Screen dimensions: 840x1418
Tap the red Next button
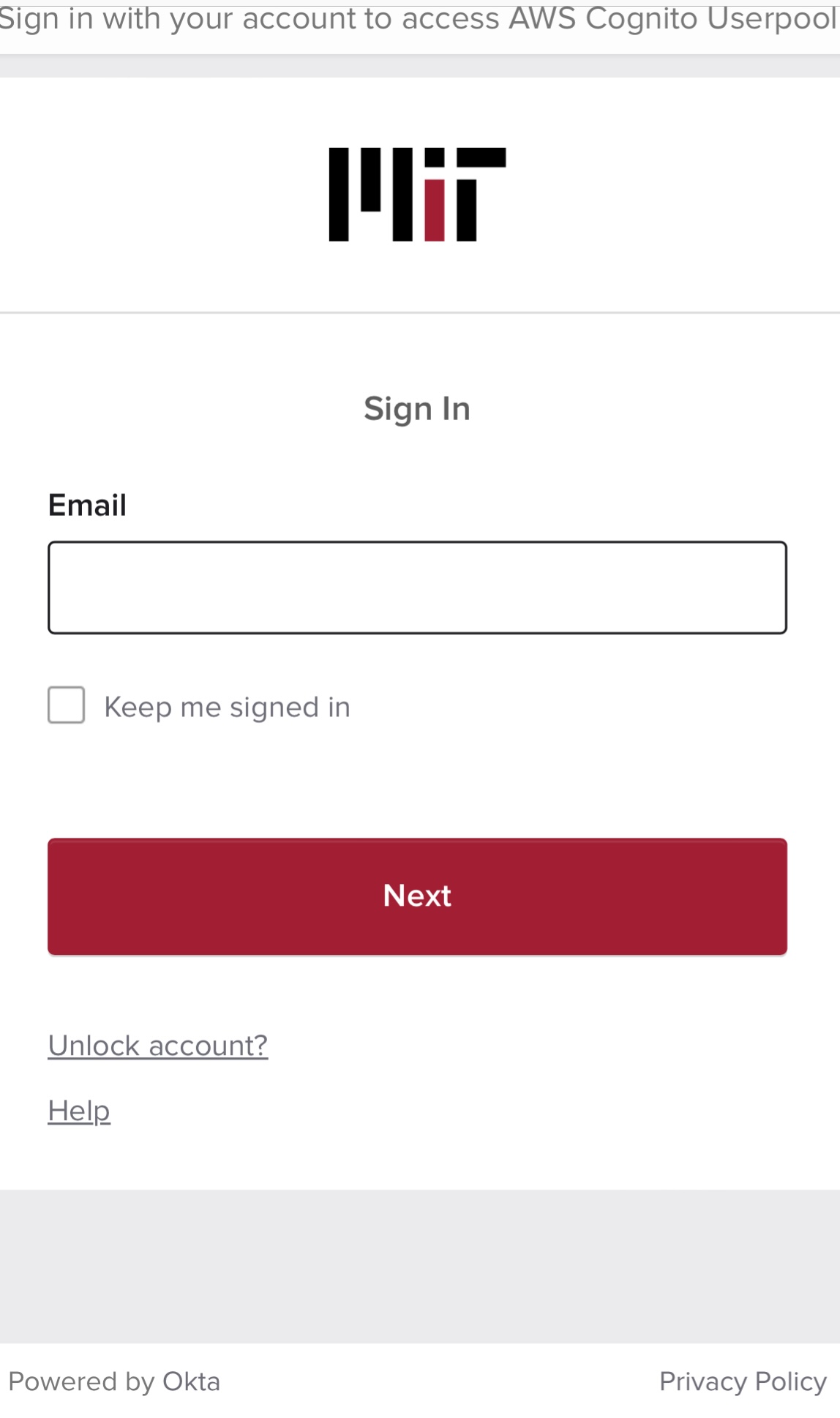click(417, 896)
